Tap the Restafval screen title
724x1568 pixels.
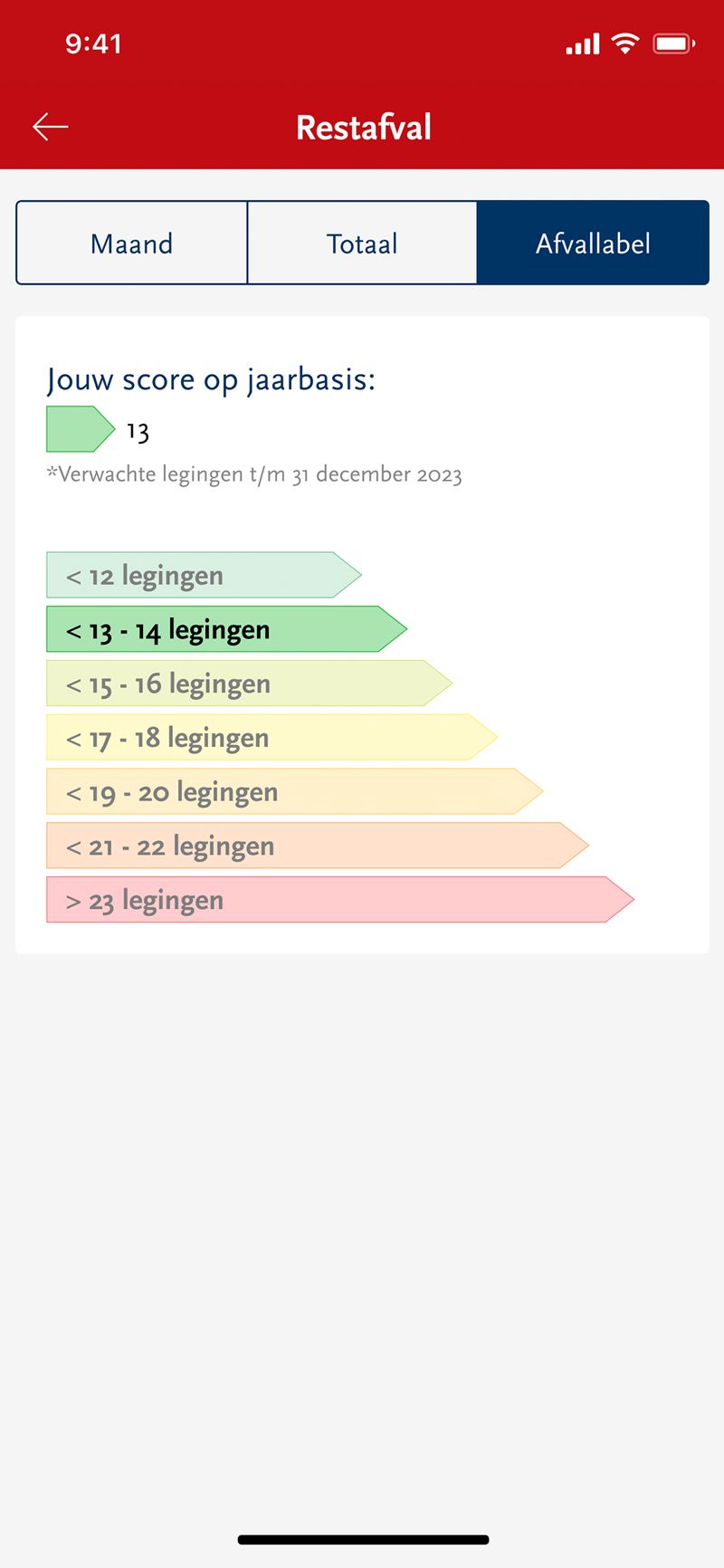(362, 128)
